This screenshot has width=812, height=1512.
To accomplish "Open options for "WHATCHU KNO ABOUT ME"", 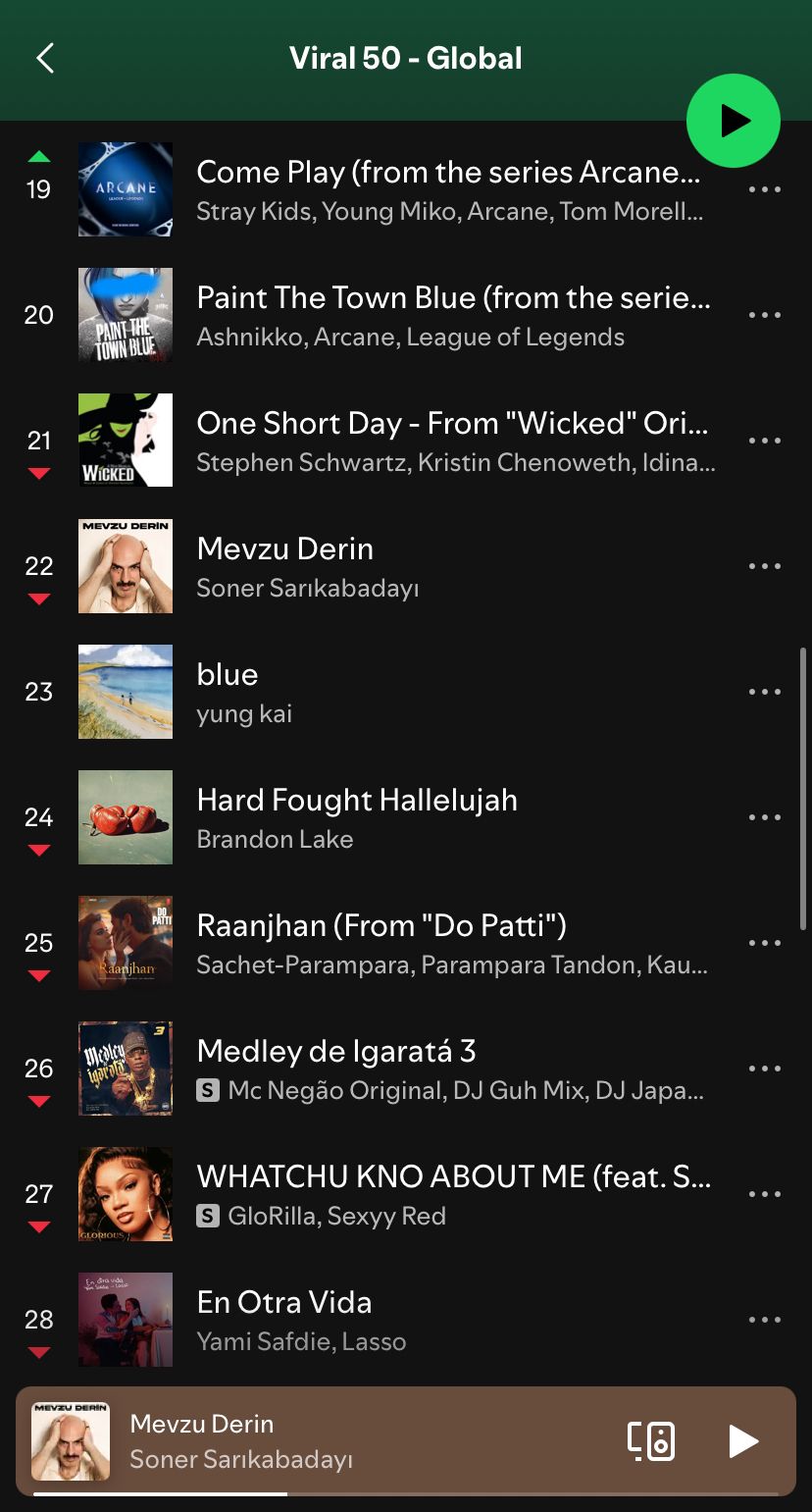I will pyautogui.click(x=764, y=1193).
